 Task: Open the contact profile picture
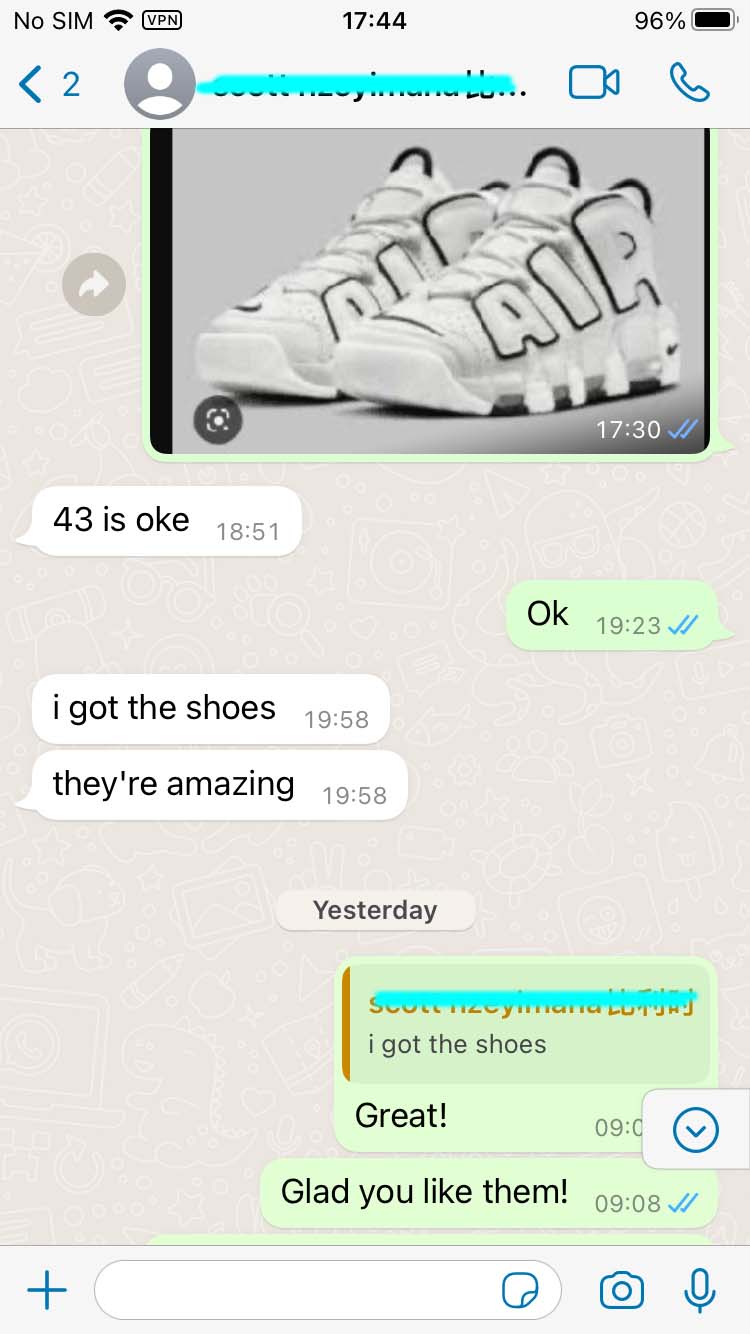coord(158,84)
